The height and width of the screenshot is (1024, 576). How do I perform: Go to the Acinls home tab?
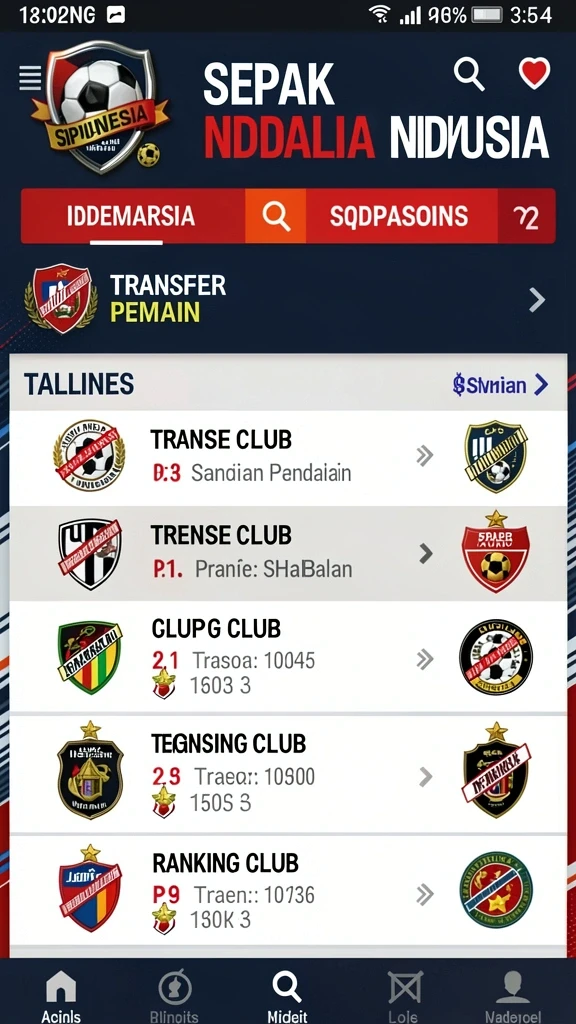tap(61, 994)
